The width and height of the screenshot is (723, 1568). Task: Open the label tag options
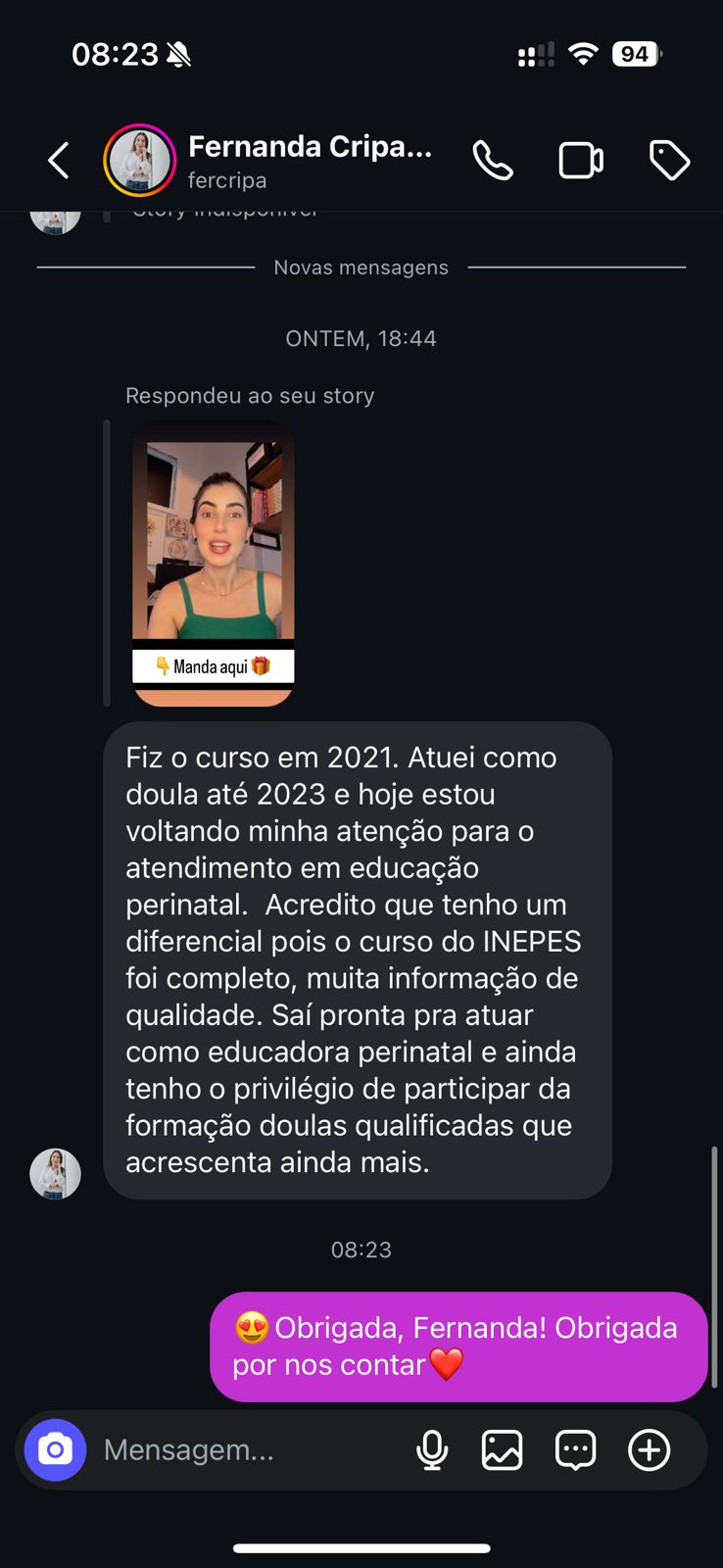670,161
